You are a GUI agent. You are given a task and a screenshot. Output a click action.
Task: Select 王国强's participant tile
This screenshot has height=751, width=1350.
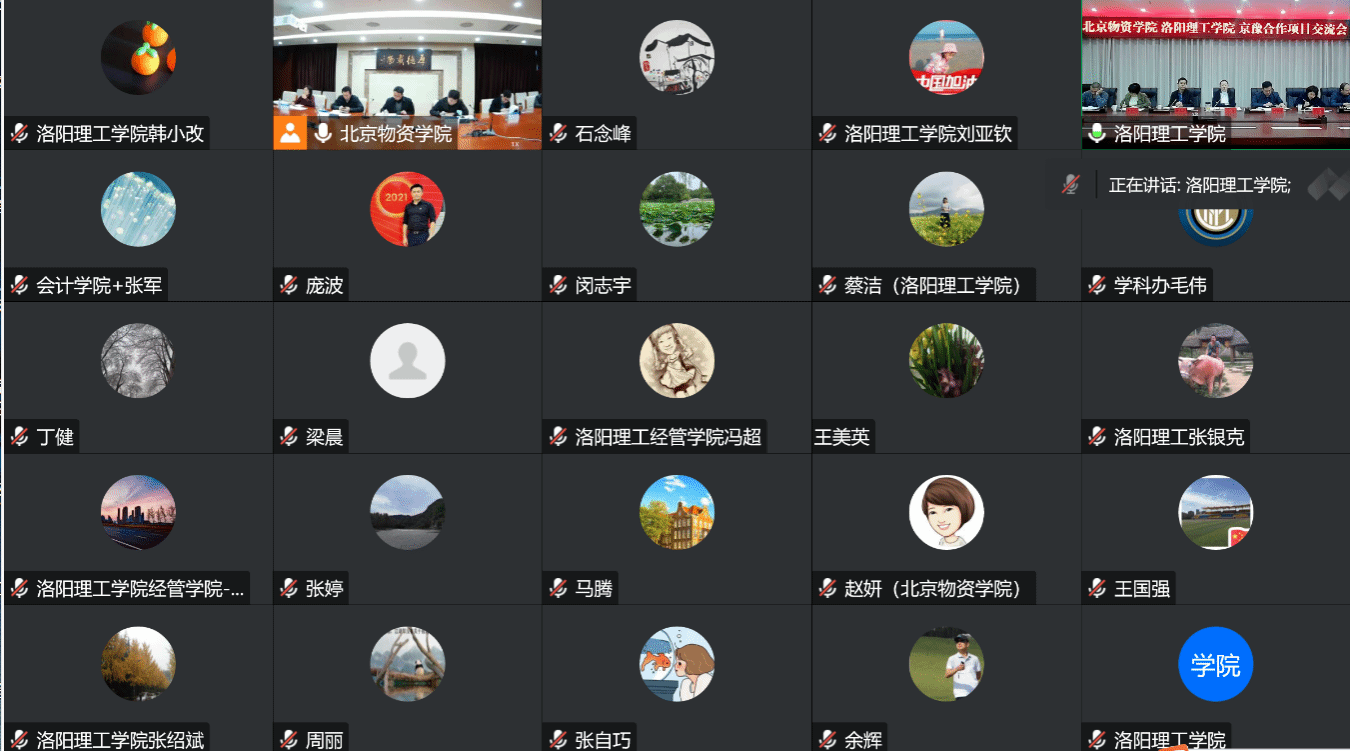tap(1215, 513)
